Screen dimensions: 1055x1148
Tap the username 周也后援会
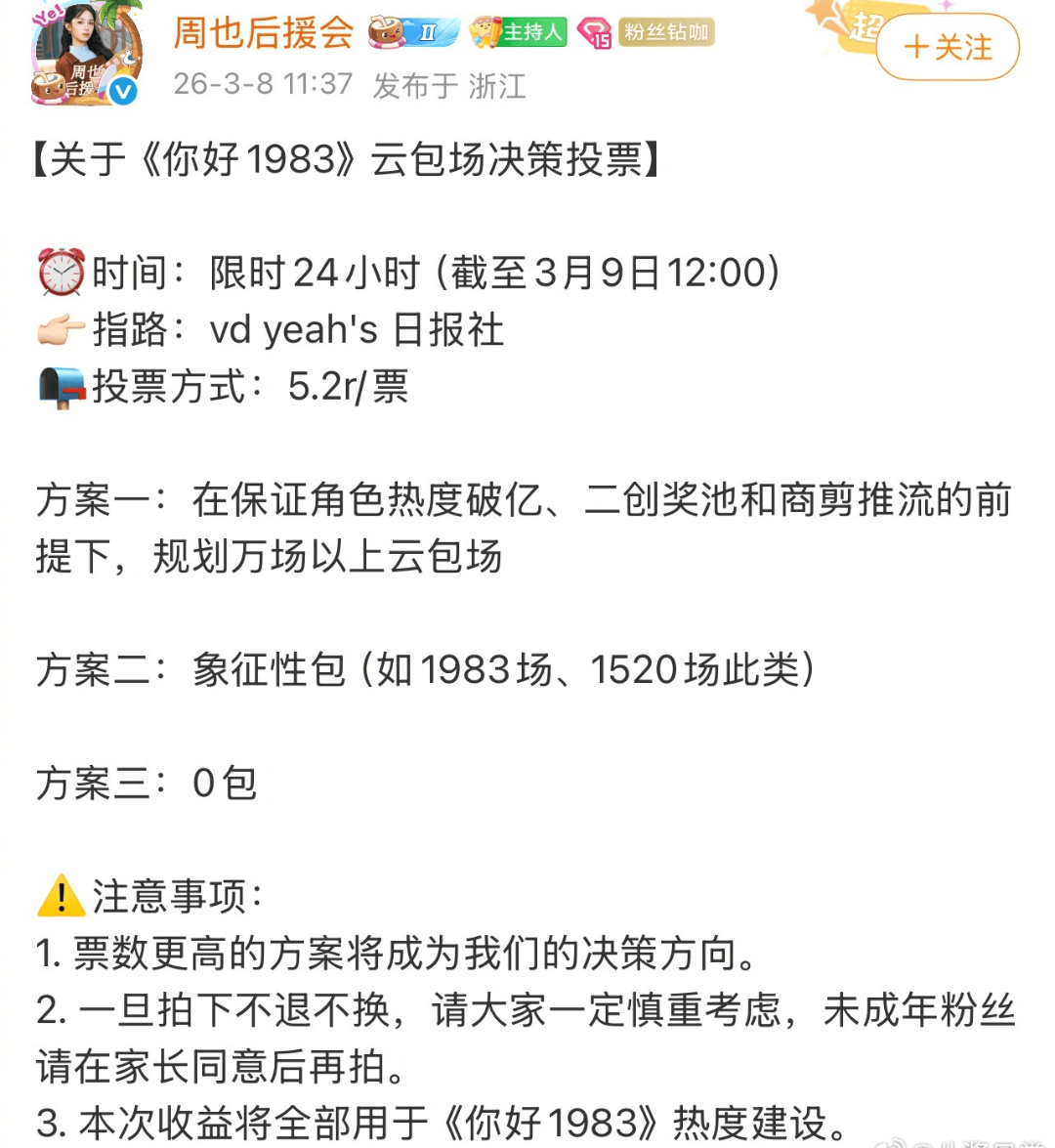point(263,32)
